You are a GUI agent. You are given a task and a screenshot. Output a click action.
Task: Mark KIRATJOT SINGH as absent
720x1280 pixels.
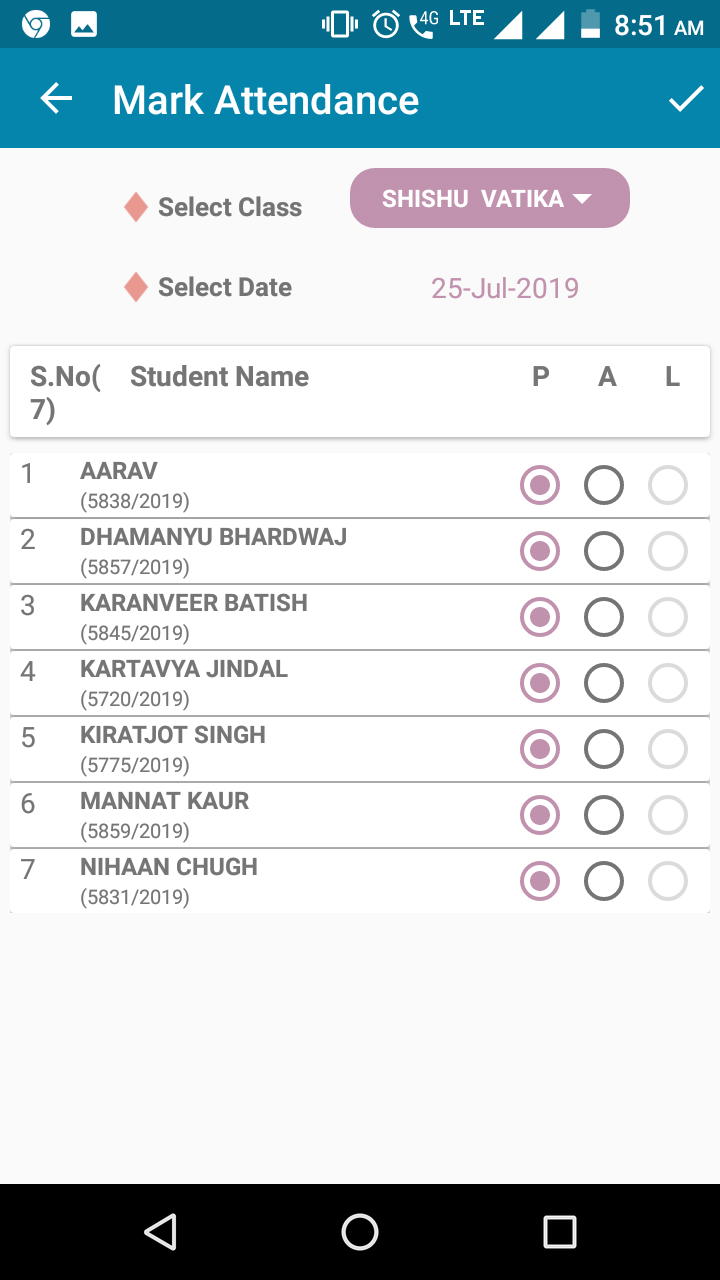tap(604, 750)
